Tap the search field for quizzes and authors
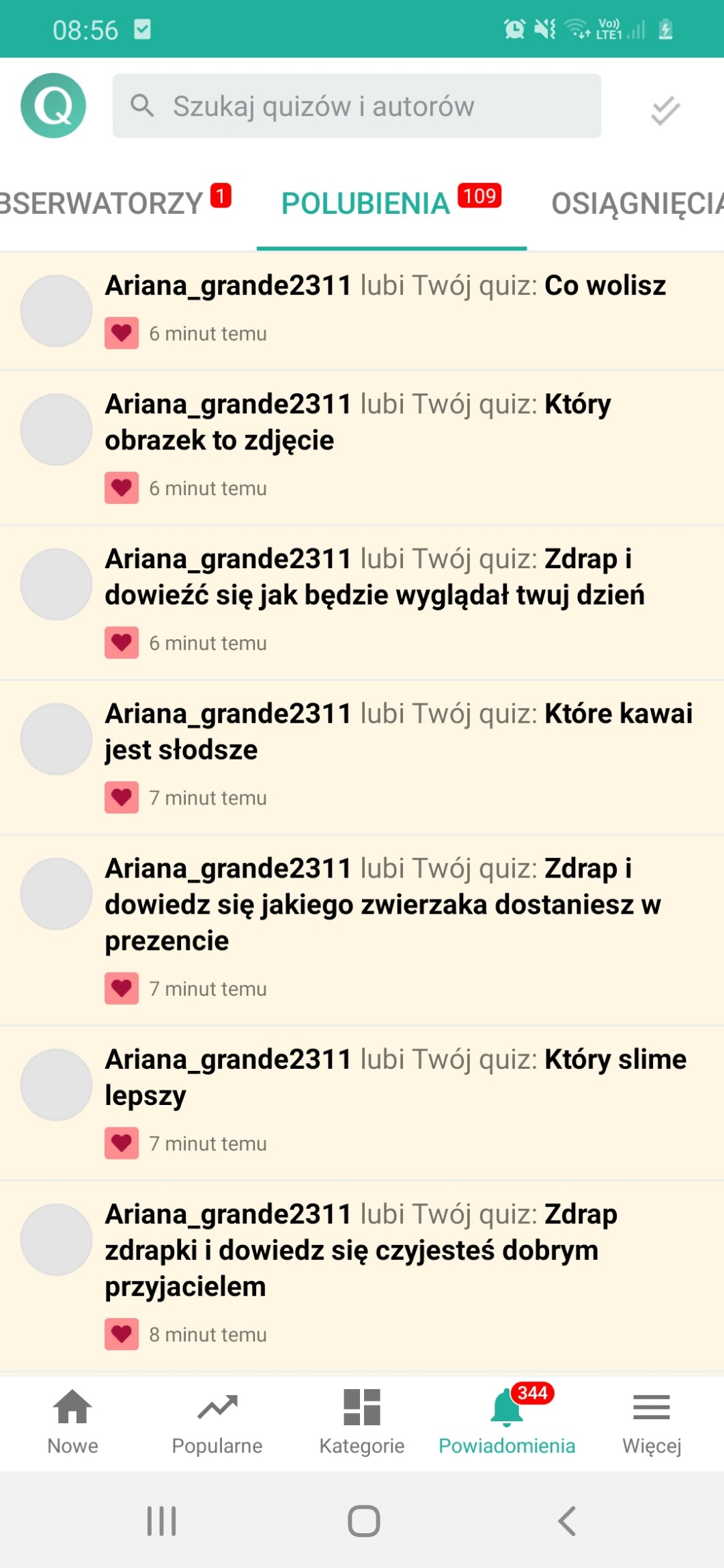724x1568 pixels. coord(357,106)
